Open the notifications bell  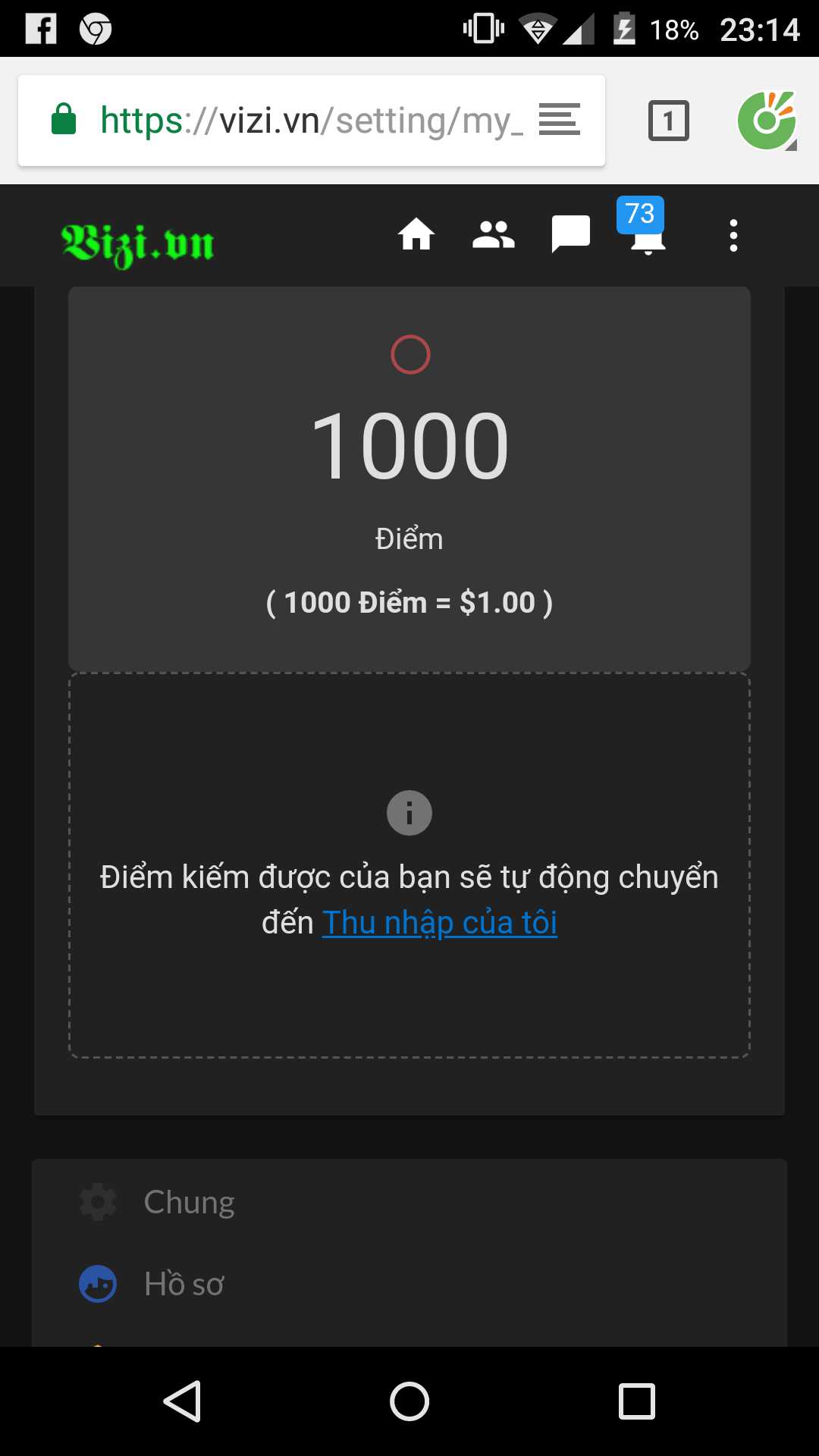[x=647, y=237]
